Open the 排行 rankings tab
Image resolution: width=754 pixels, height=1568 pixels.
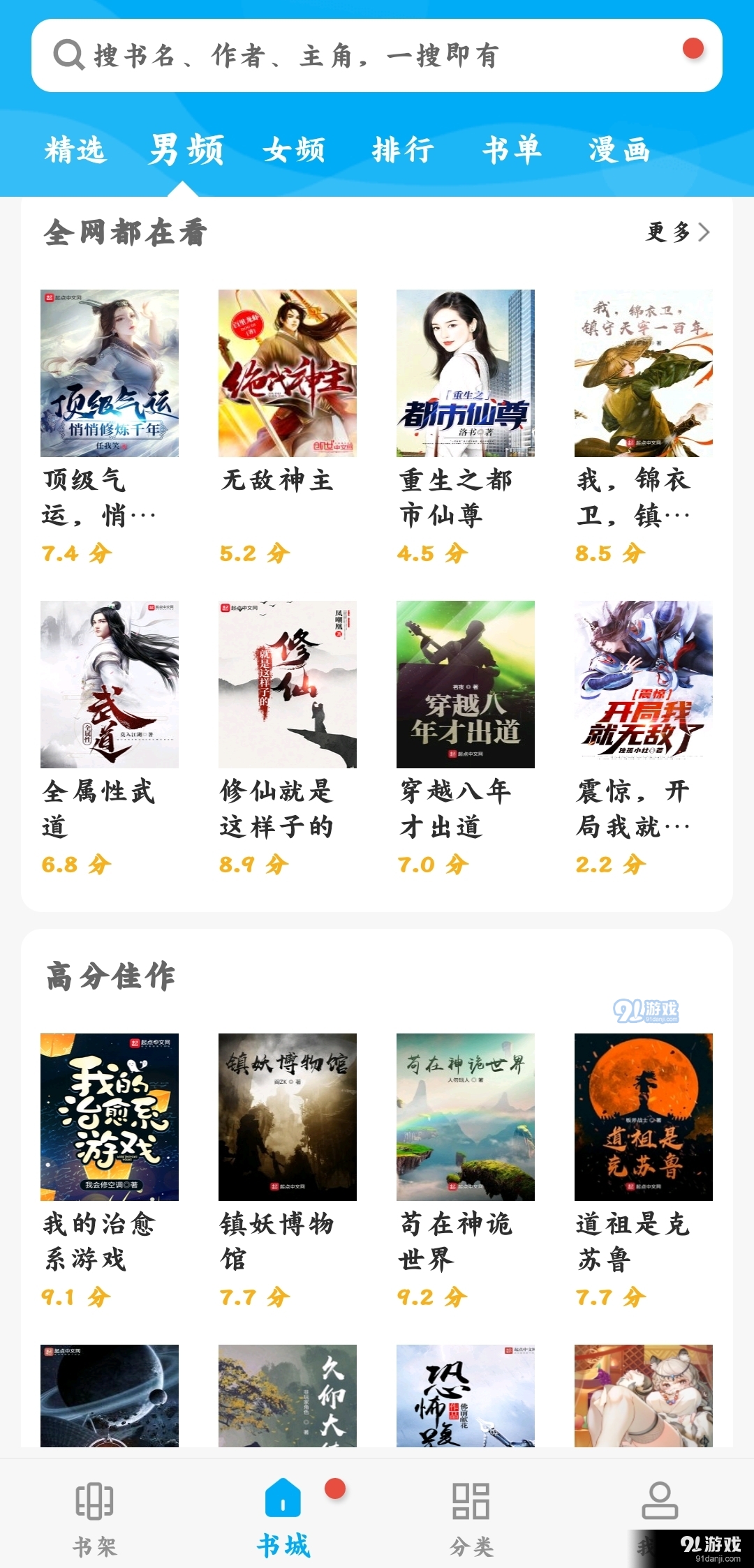(404, 149)
